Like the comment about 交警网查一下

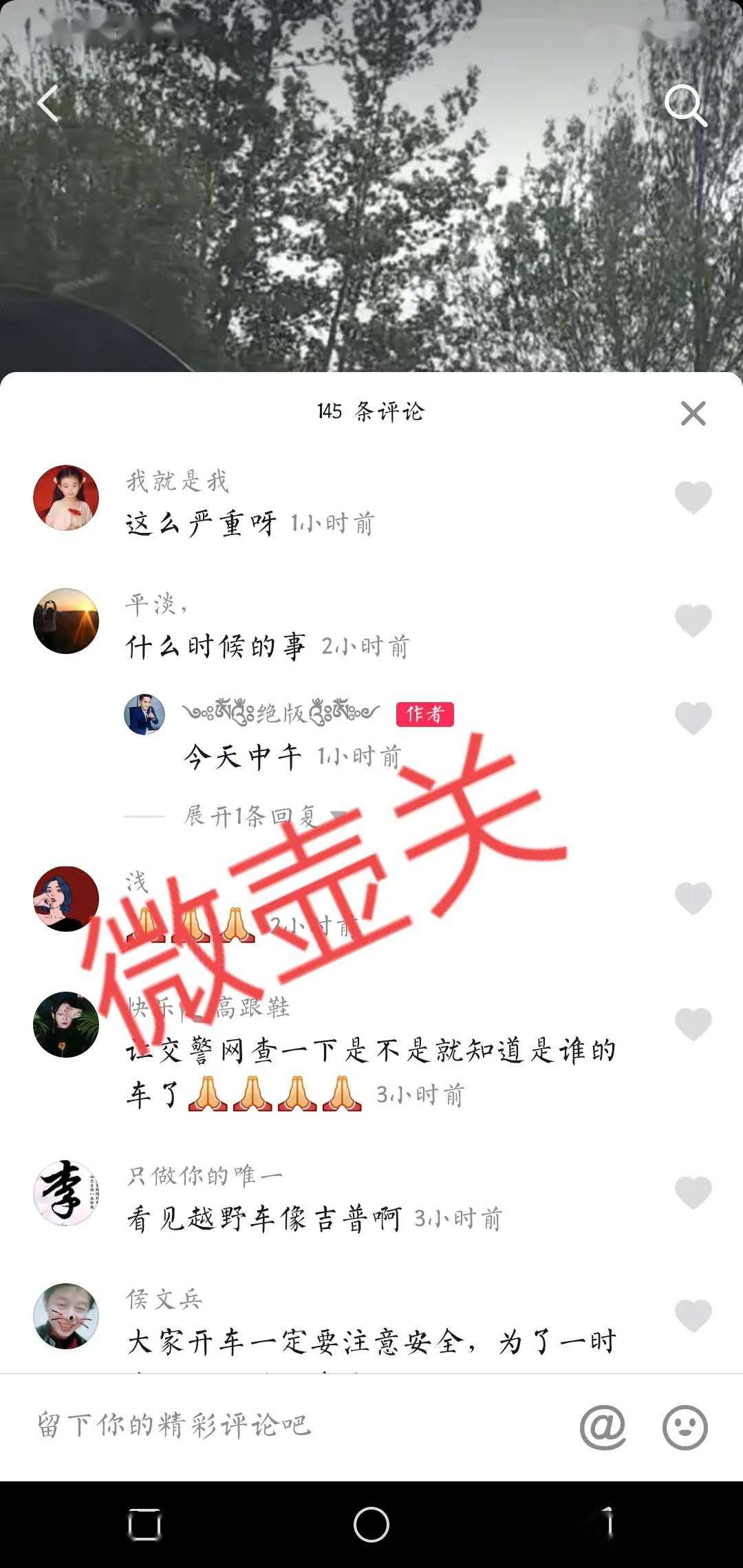click(693, 1023)
